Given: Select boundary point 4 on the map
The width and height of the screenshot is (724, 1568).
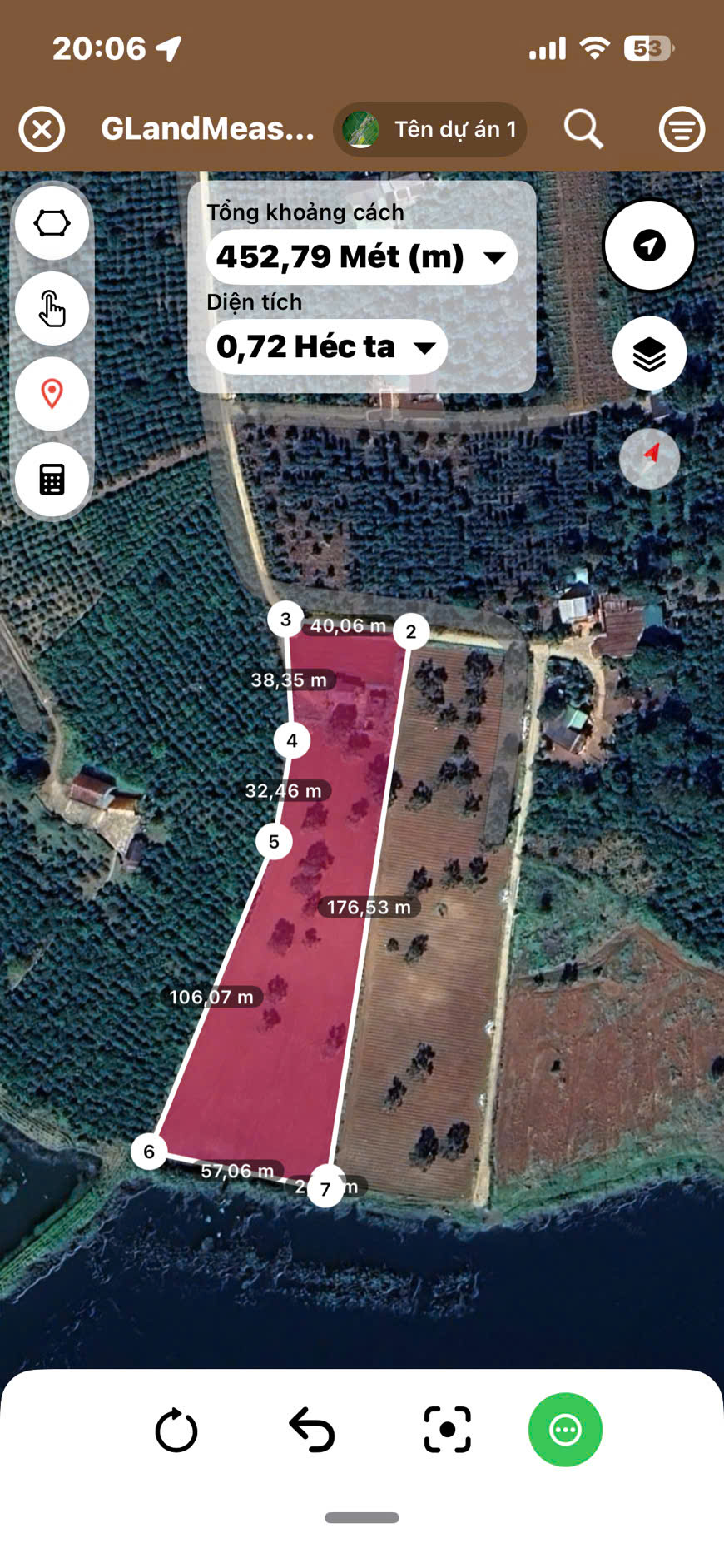Looking at the screenshot, I should coord(291,740).
